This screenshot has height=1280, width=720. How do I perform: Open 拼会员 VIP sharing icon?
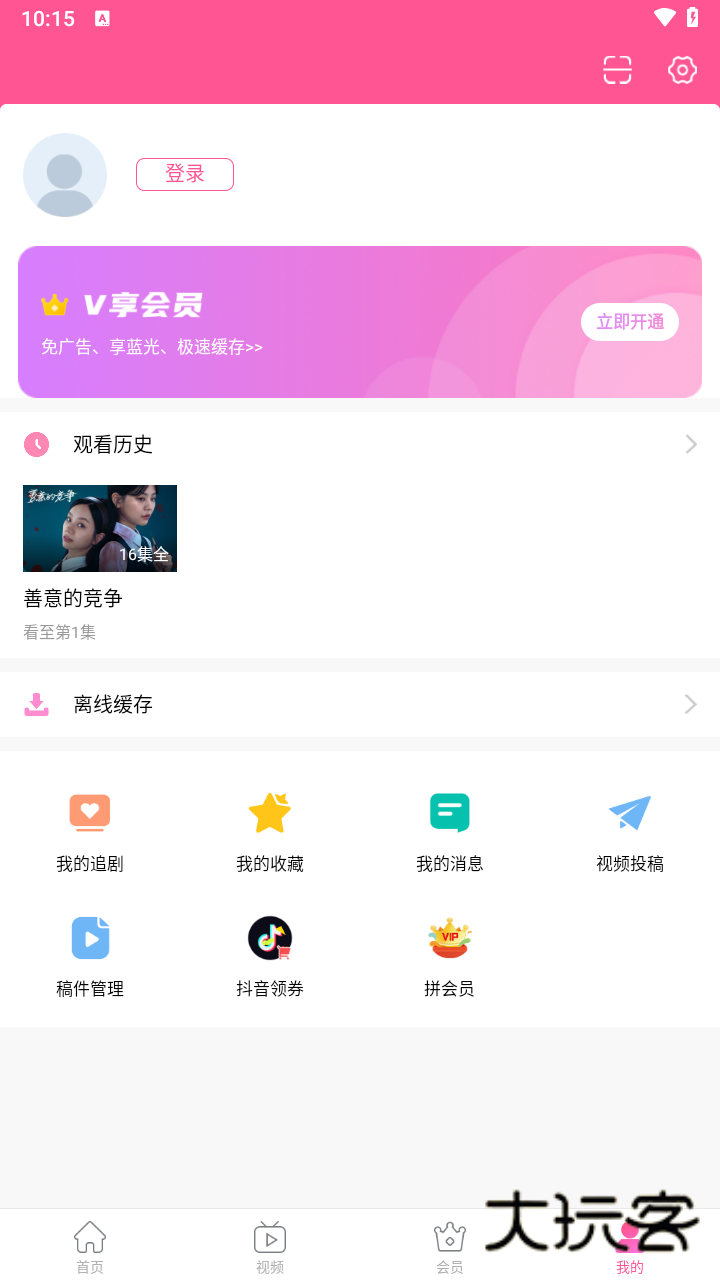pos(450,938)
